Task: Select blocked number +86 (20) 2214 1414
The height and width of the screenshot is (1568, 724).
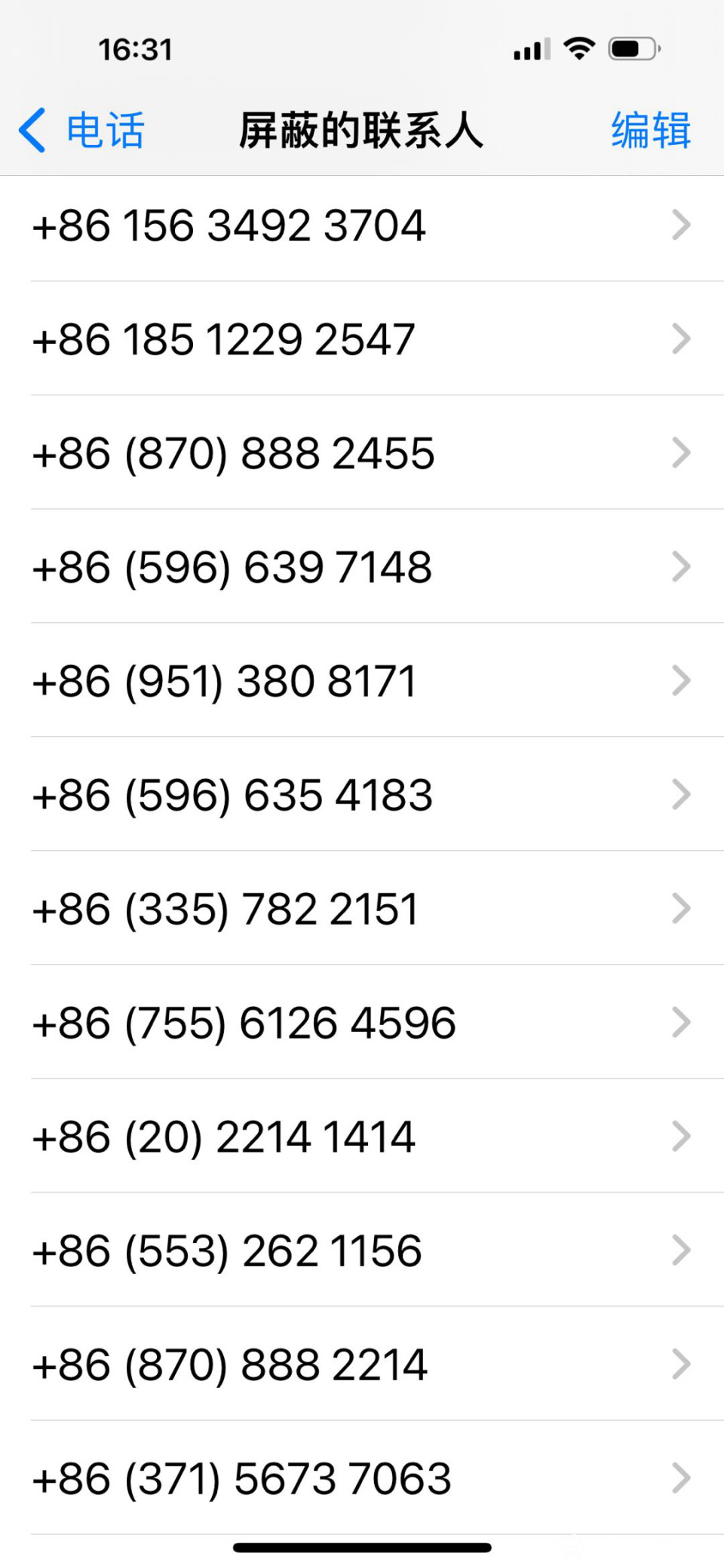Action: tap(362, 1137)
